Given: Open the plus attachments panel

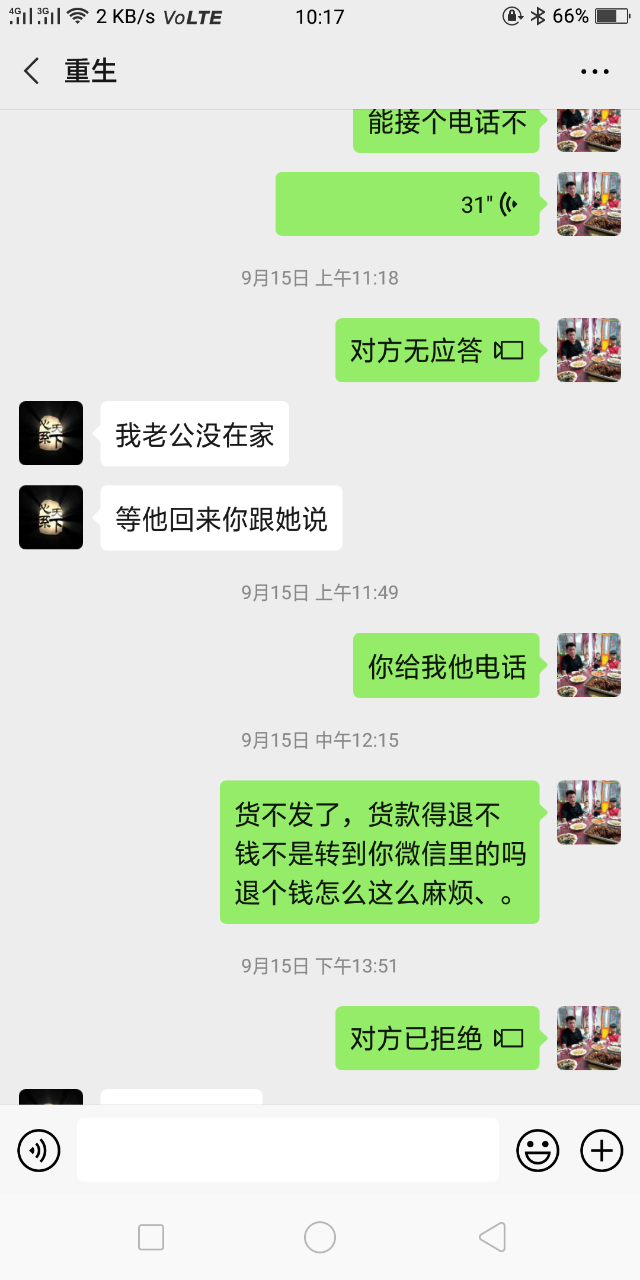Looking at the screenshot, I should coord(601,1150).
